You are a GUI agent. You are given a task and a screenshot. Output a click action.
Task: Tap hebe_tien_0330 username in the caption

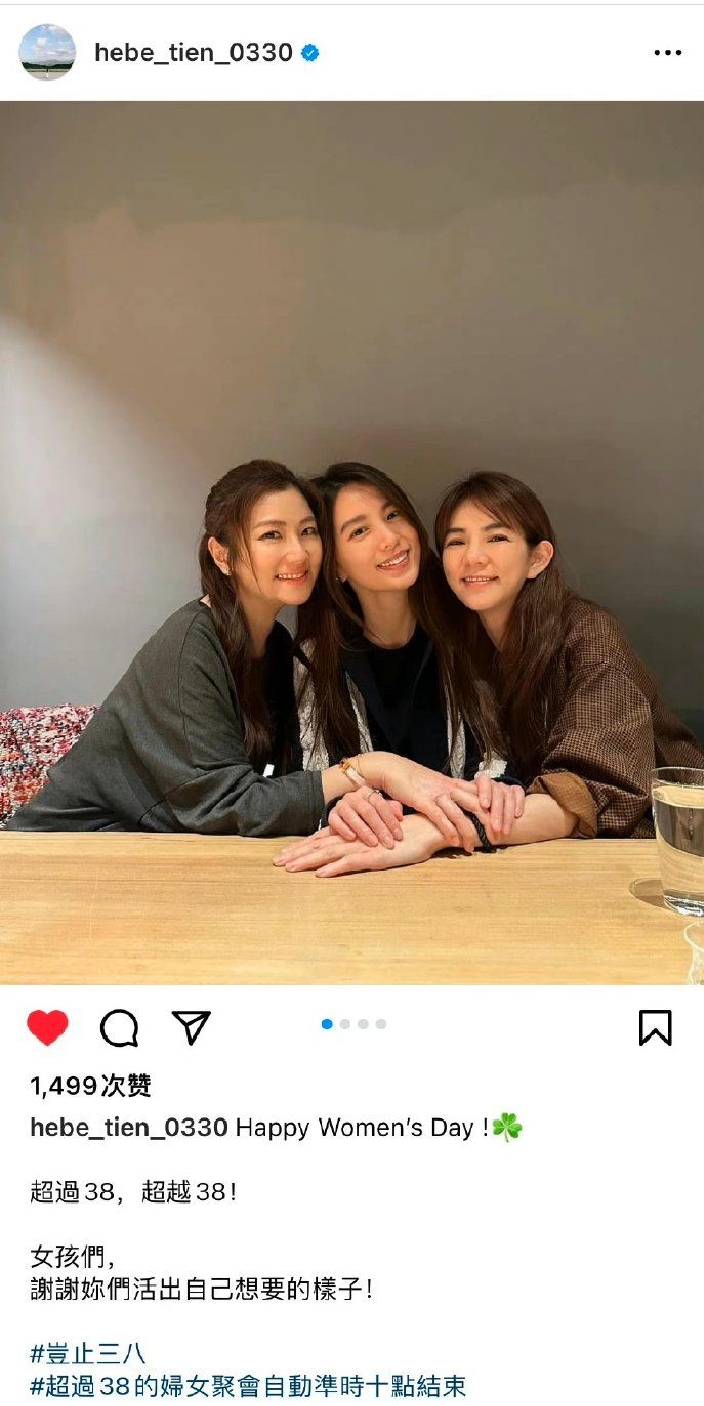(129, 1128)
